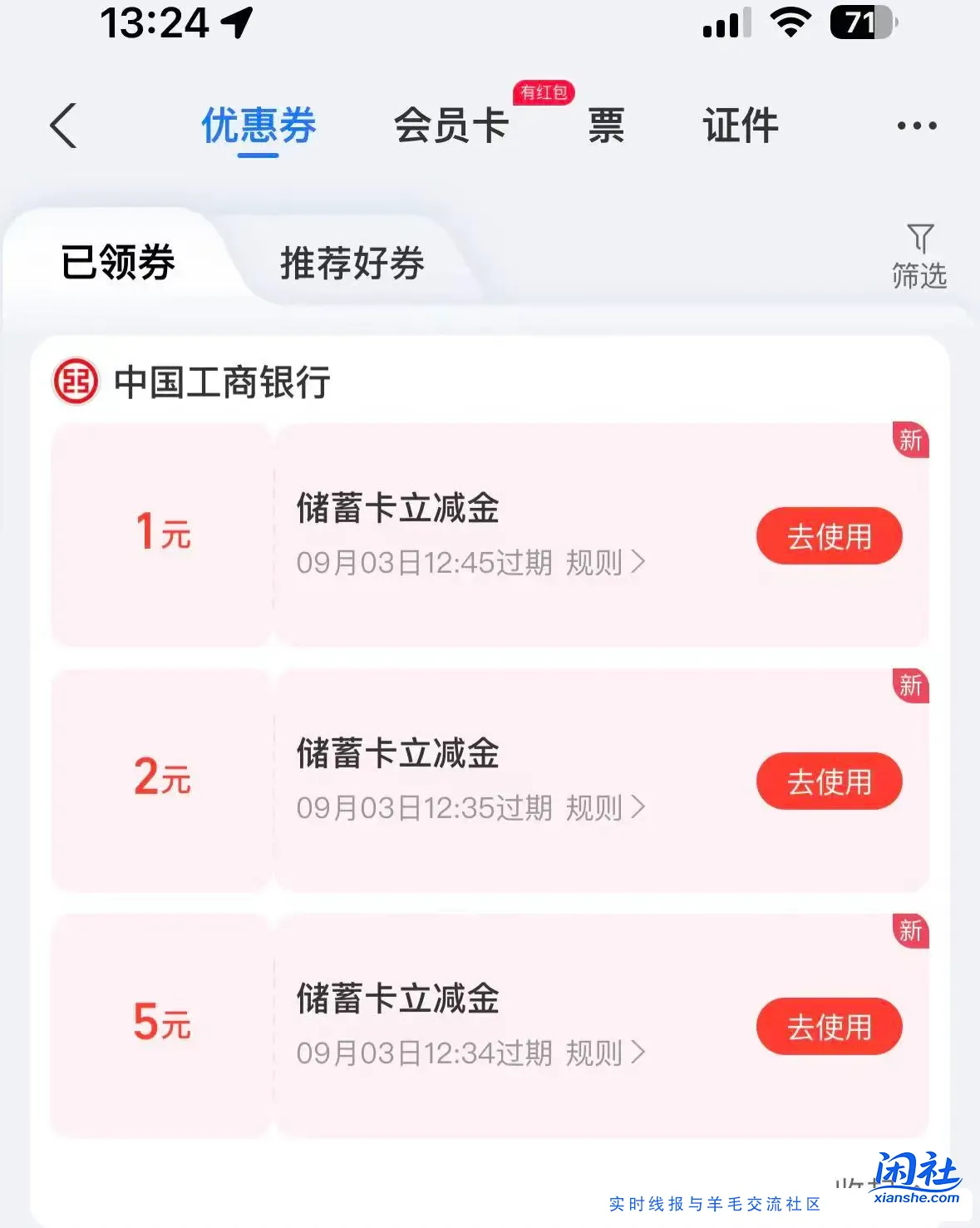The image size is (980, 1228).
Task: Tap the back arrow at top left
Action: point(65,125)
